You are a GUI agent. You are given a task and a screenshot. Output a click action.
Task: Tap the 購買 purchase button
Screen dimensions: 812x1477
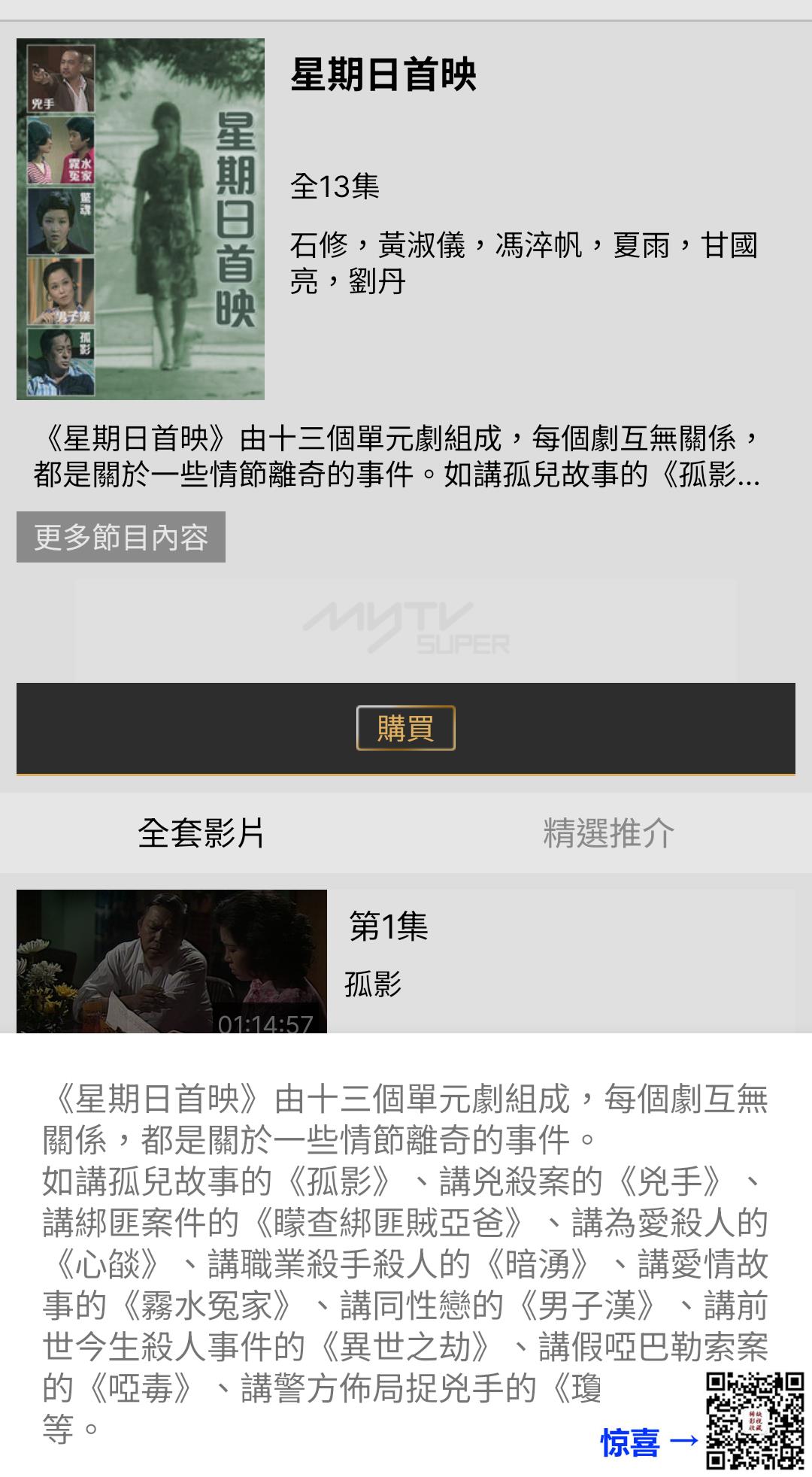pos(405,728)
